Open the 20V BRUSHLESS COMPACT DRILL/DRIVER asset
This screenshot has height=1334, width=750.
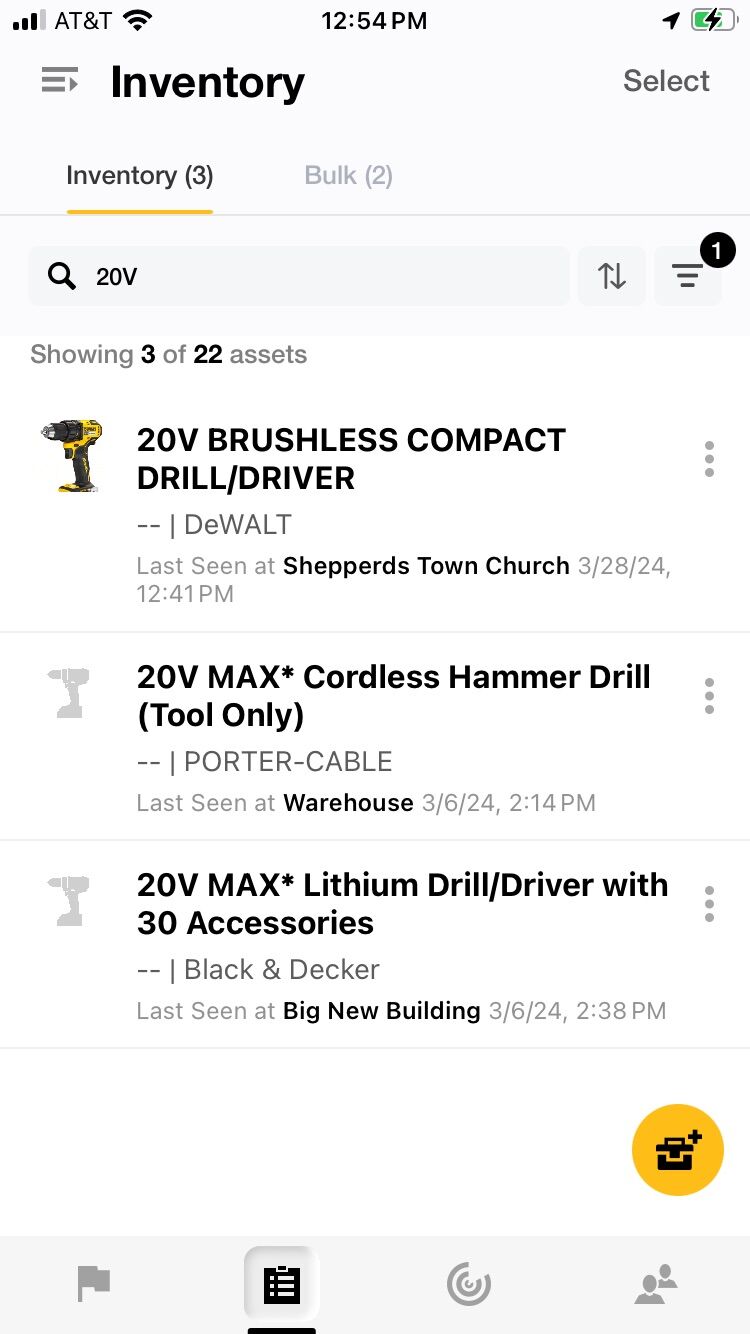[x=375, y=514]
